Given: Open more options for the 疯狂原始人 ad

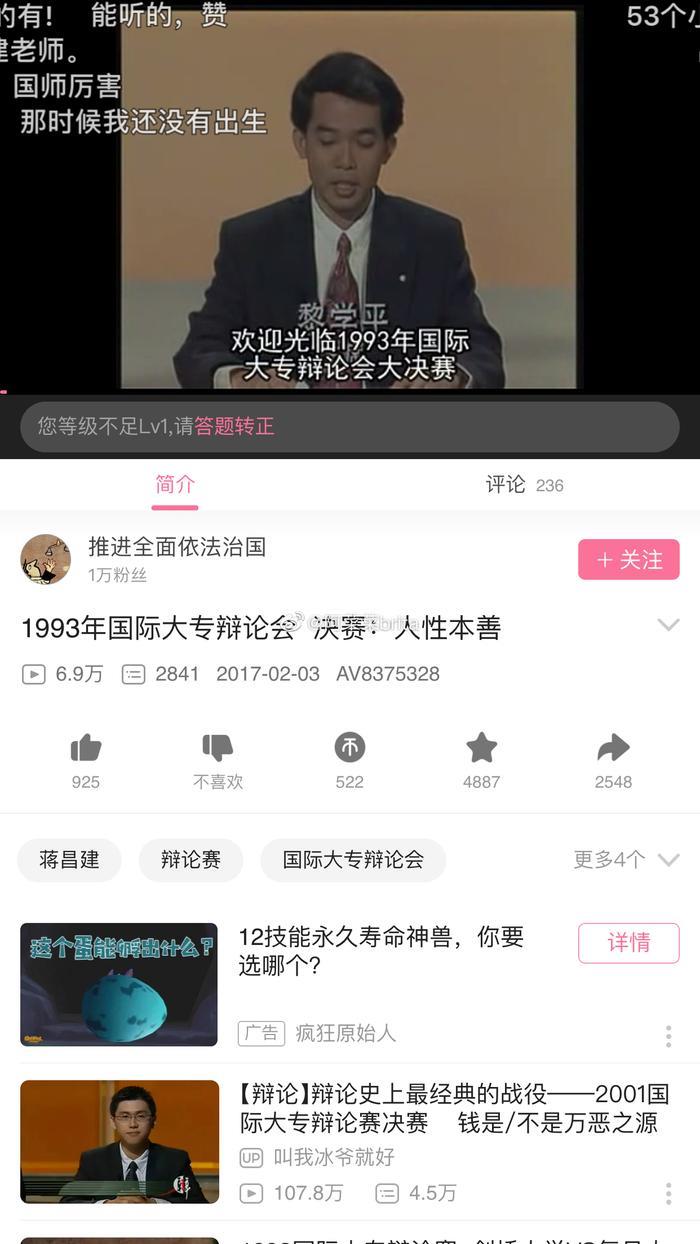Looking at the screenshot, I should pos(668,1035).
